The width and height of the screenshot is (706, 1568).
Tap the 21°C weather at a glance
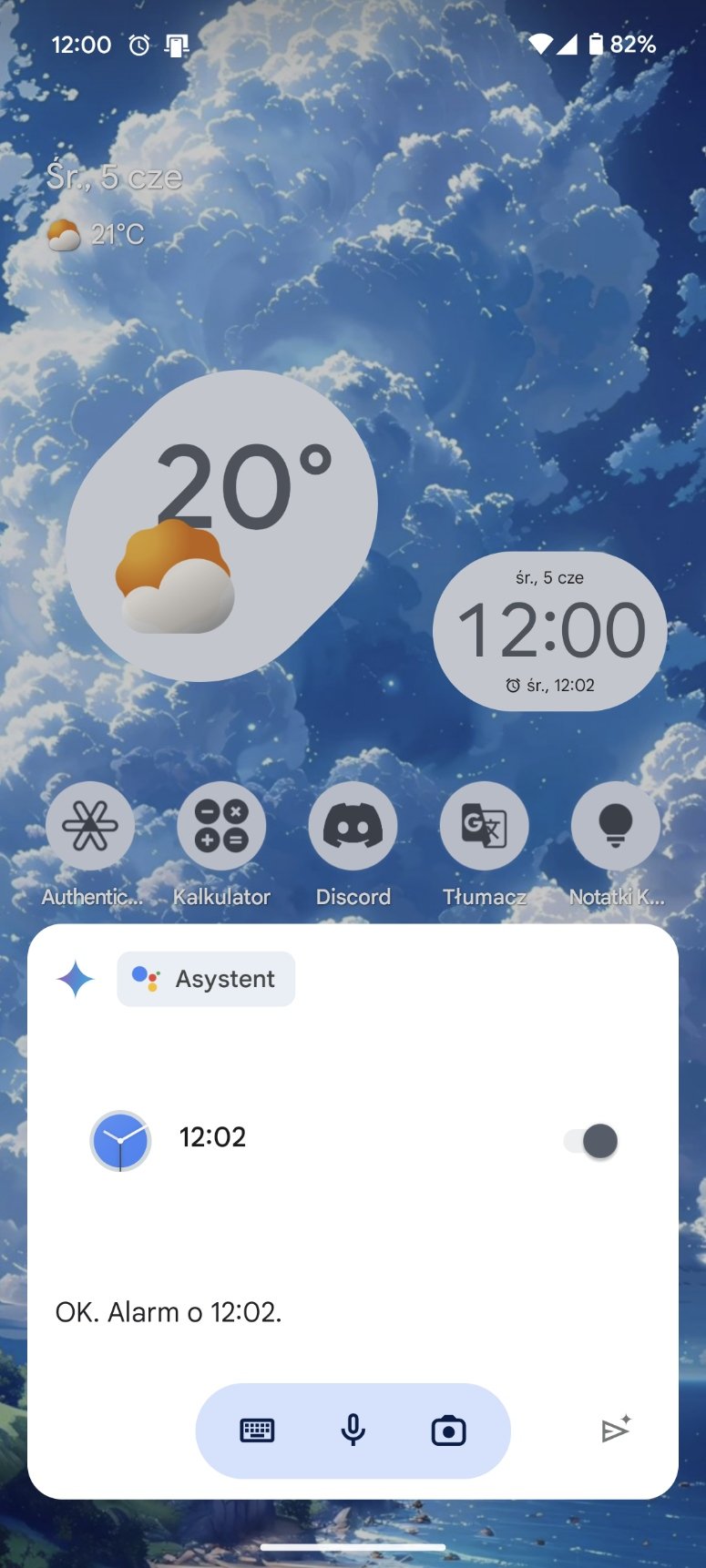(96, 235)
